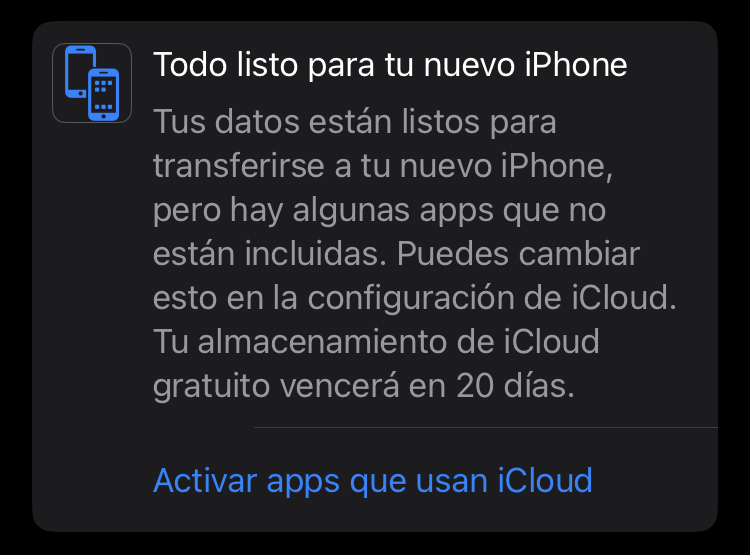Tap Activar apps que usan iCloud

tap(373, 480)
